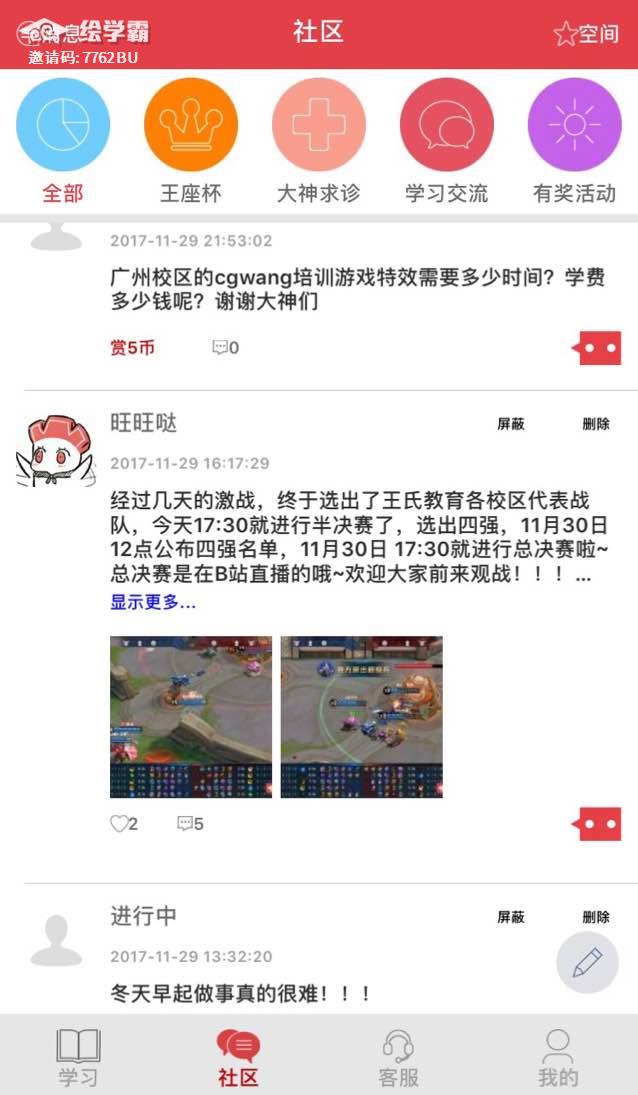
Task: Compose a new post with the pencil button
Action: 587,963
